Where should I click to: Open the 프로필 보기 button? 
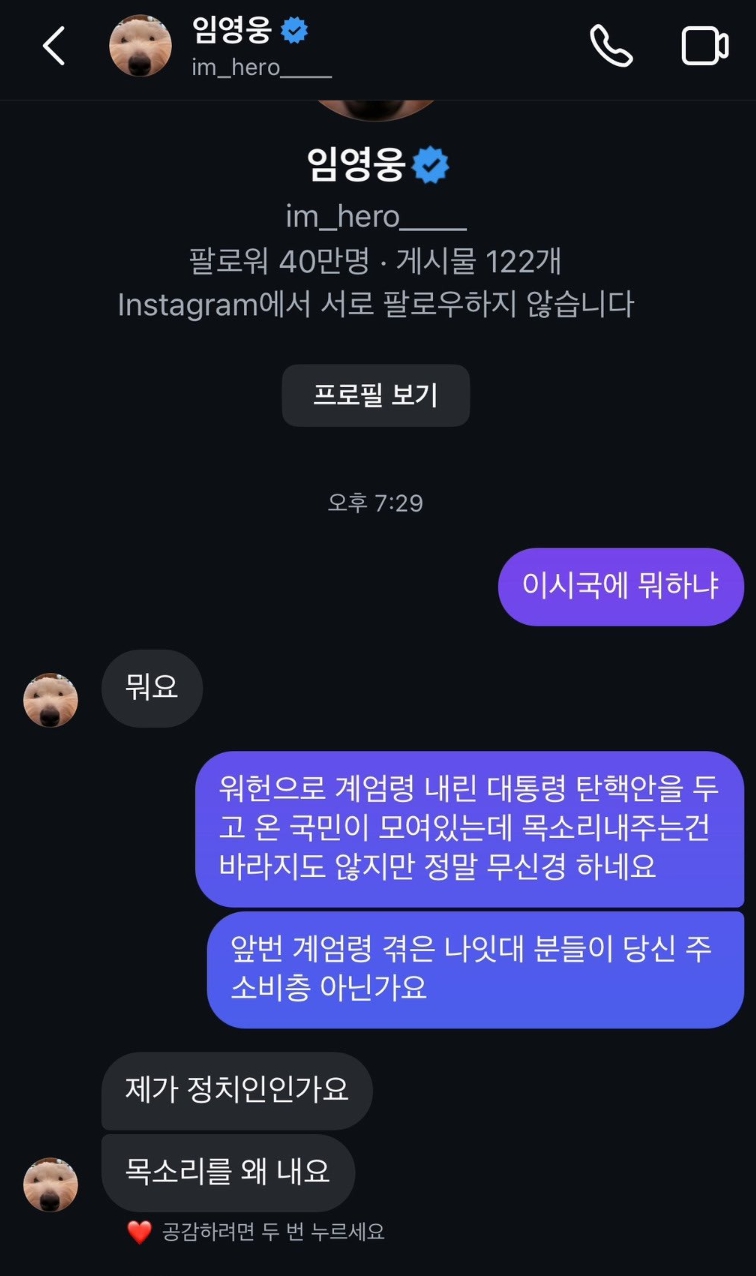click(x=375, y=395)
